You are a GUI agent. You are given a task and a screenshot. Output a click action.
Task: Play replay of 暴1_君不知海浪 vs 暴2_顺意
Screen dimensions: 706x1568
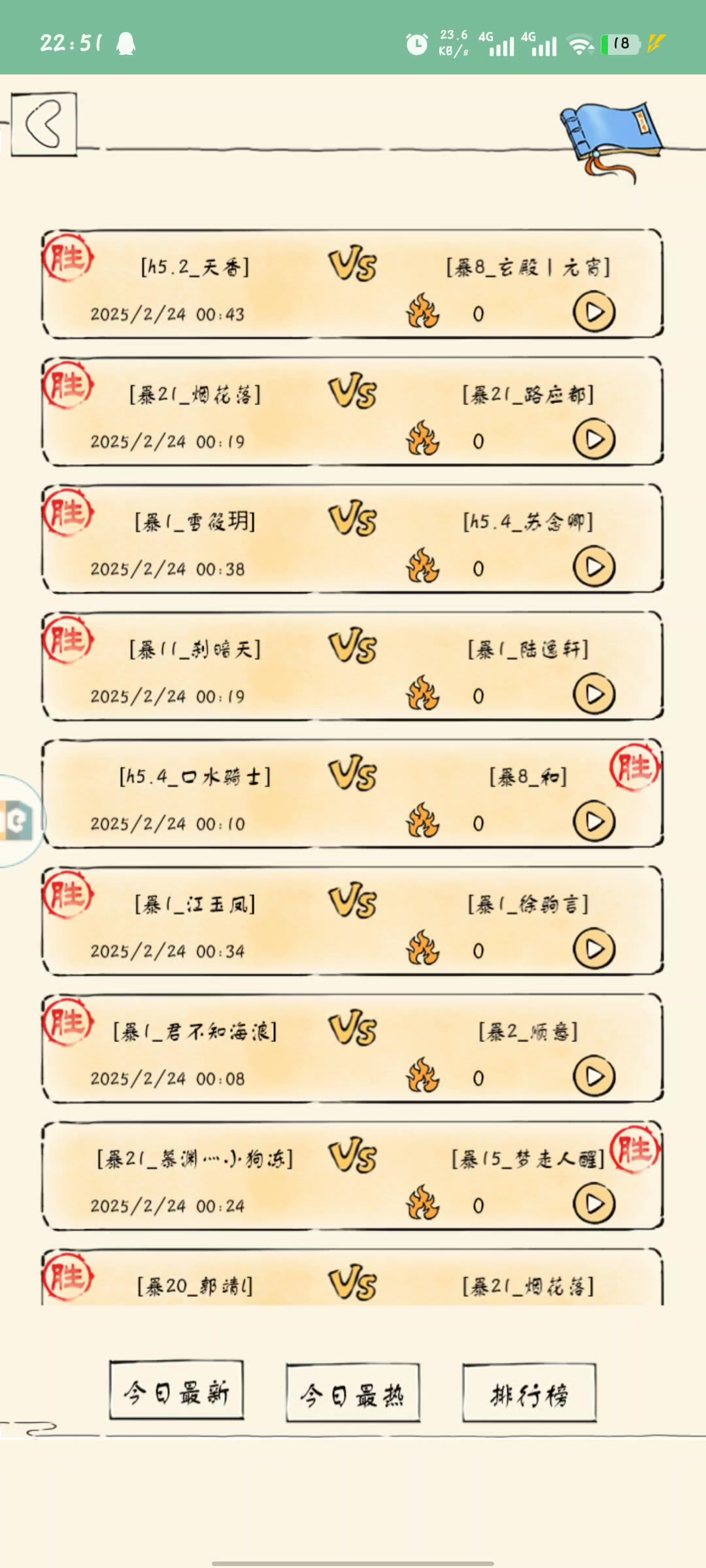[594, 1077]
